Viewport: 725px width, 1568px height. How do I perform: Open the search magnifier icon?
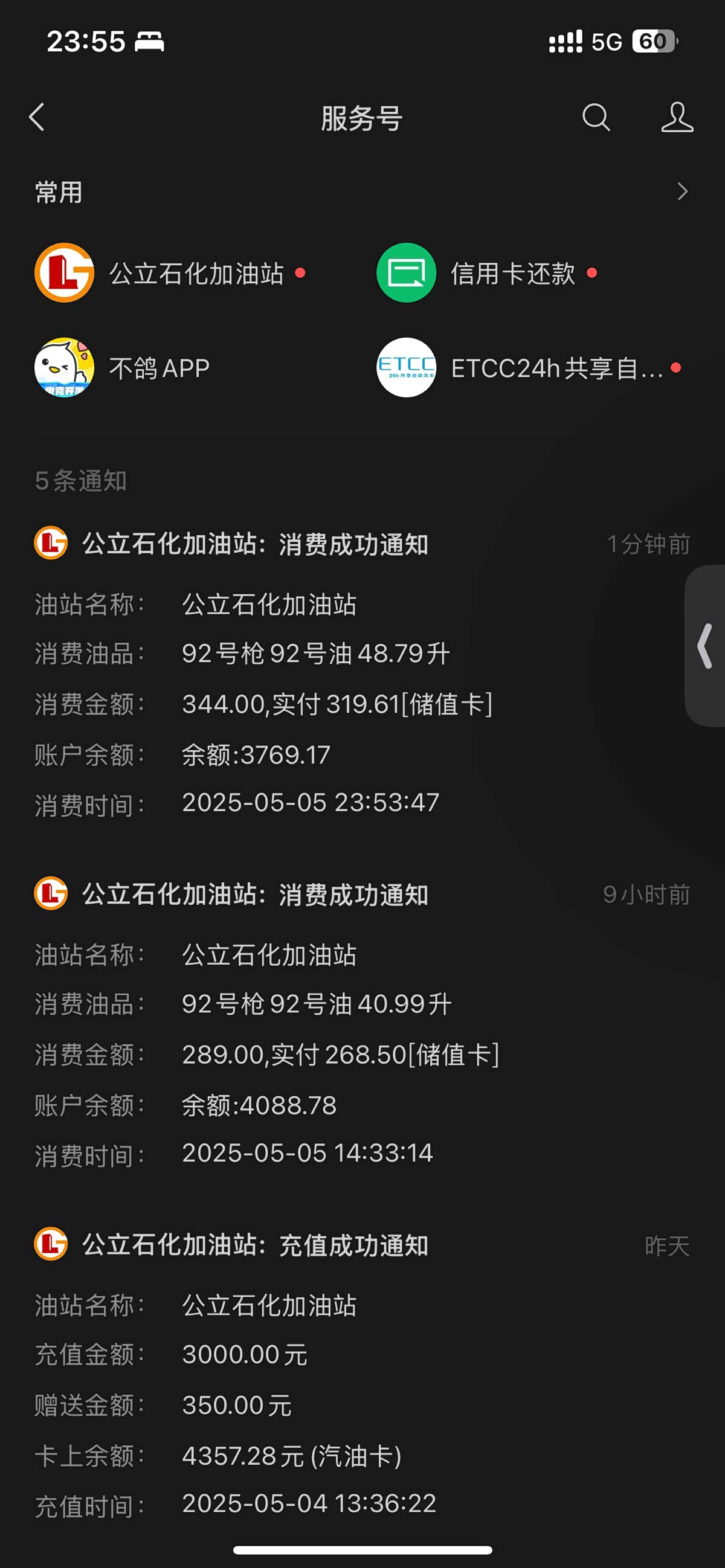point(595,117)
